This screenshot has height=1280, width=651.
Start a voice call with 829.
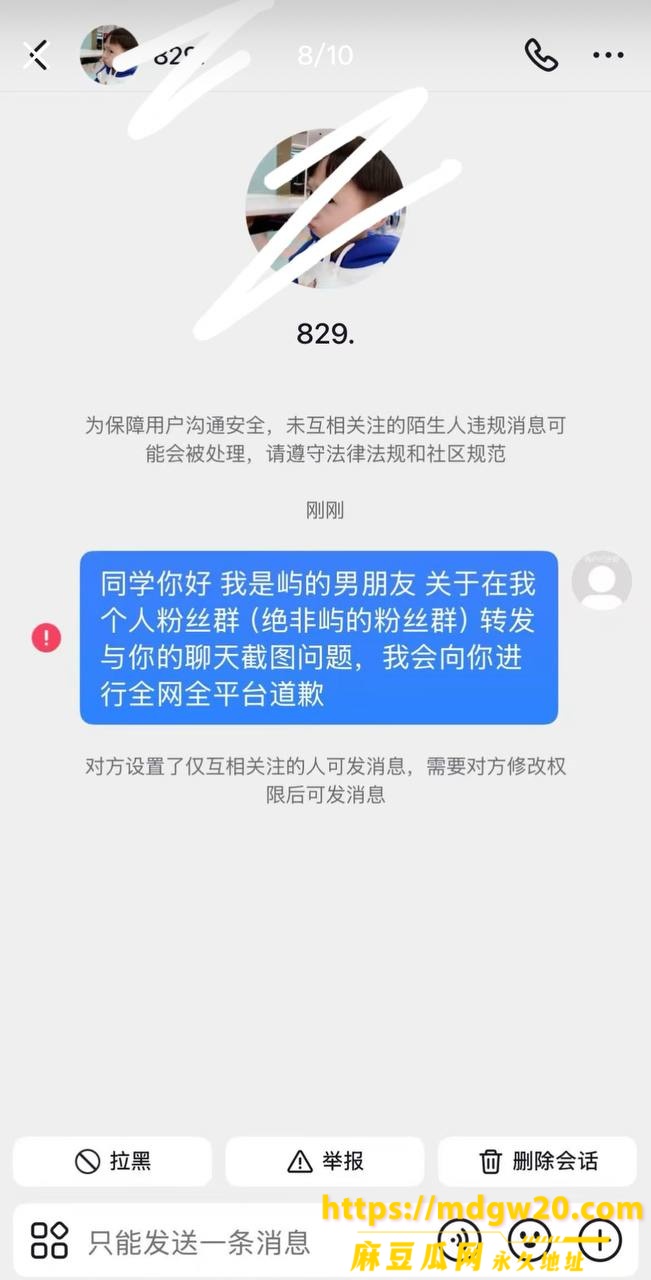click(x=541, y=55)
